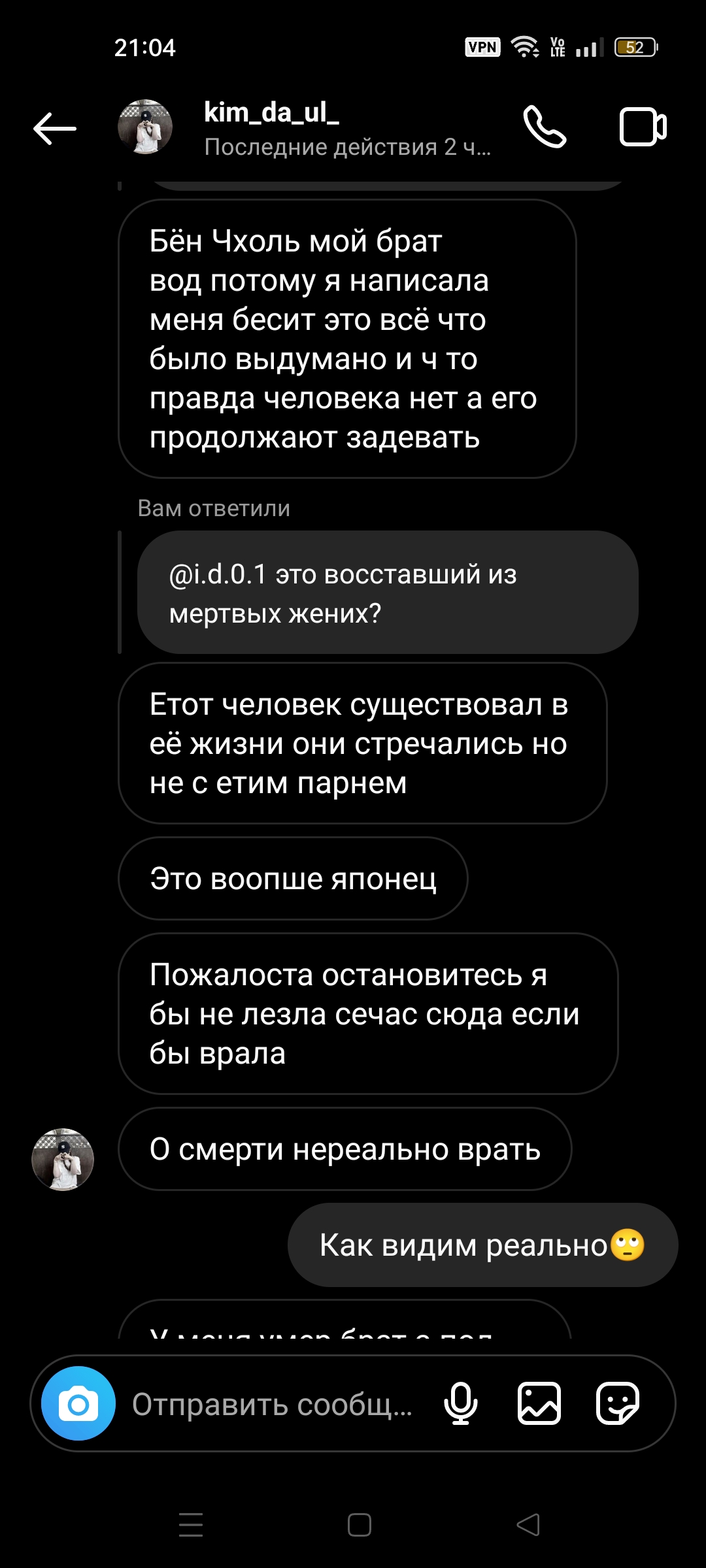
Task: Open the sticker picker
Action: (x=618, y=1403)
